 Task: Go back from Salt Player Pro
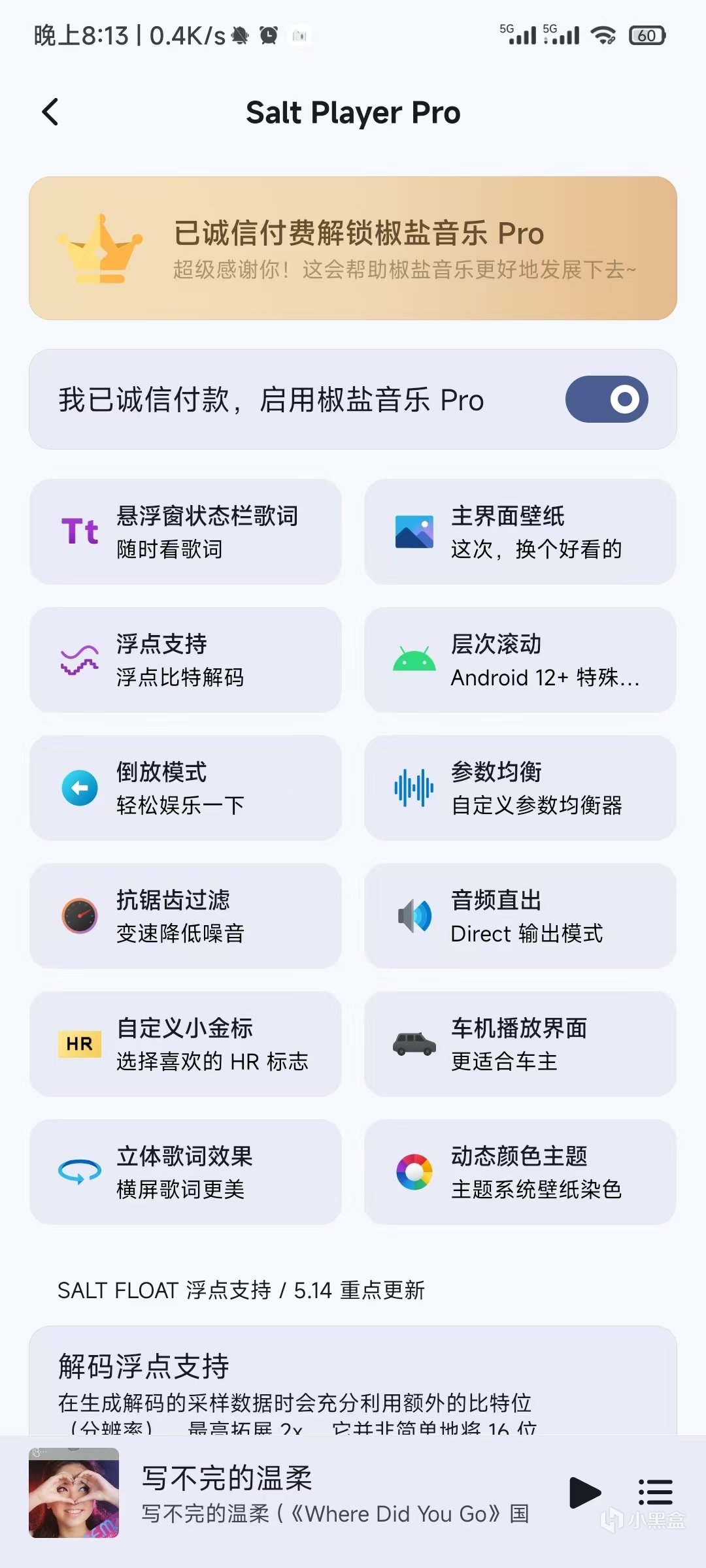click(50, 112)
